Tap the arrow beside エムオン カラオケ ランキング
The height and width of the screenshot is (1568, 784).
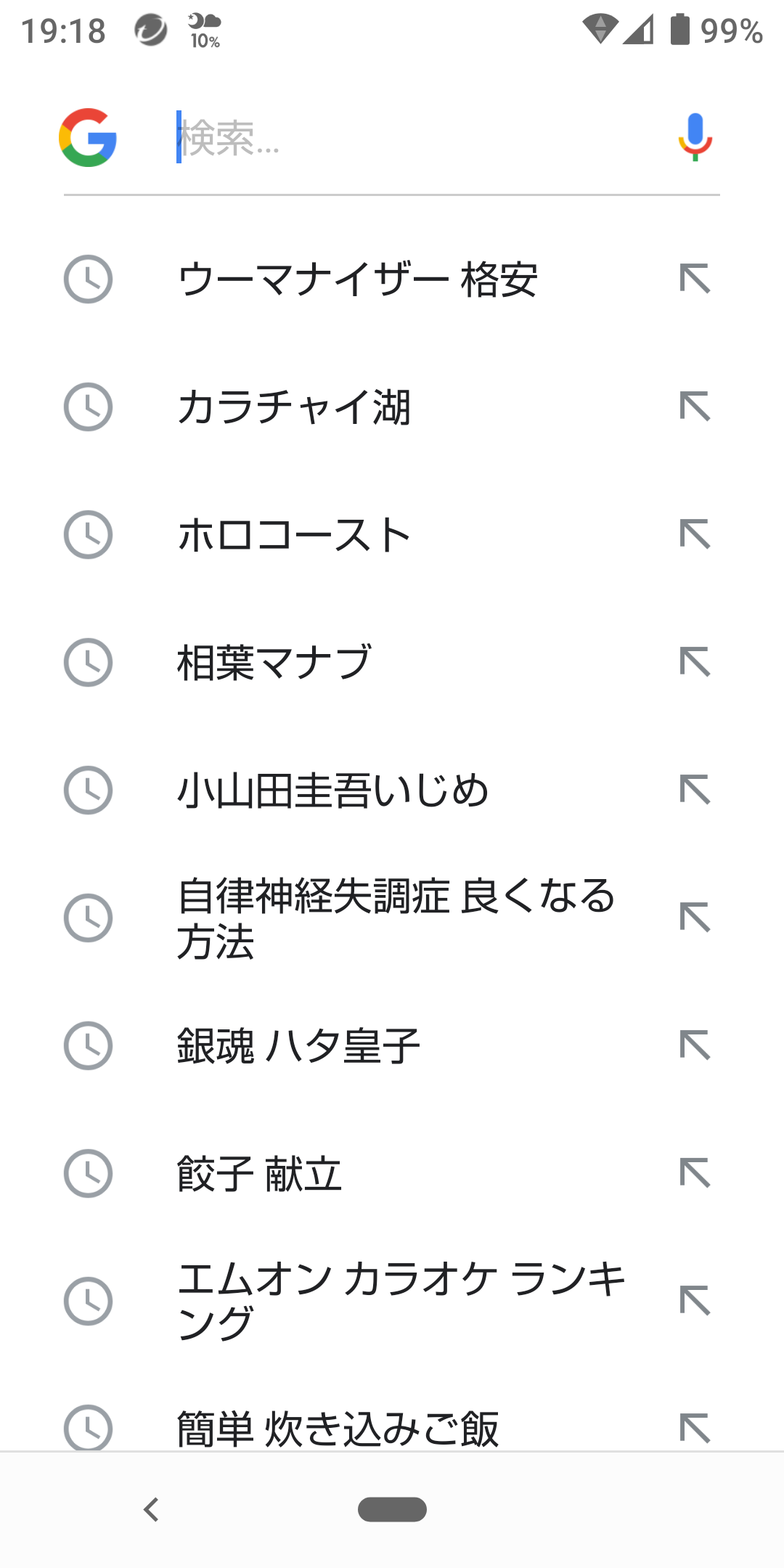tap(697, 1299)
